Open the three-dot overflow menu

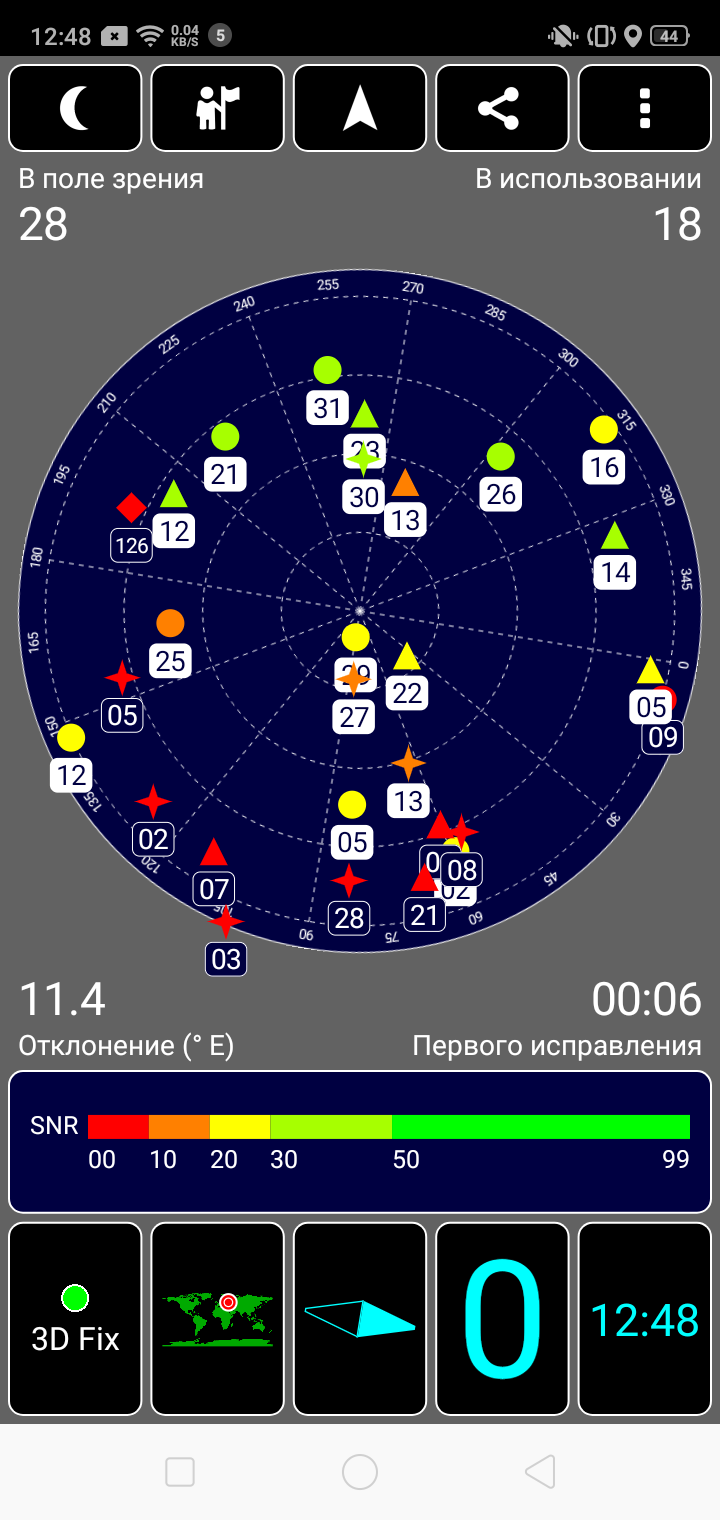(645, 108)
